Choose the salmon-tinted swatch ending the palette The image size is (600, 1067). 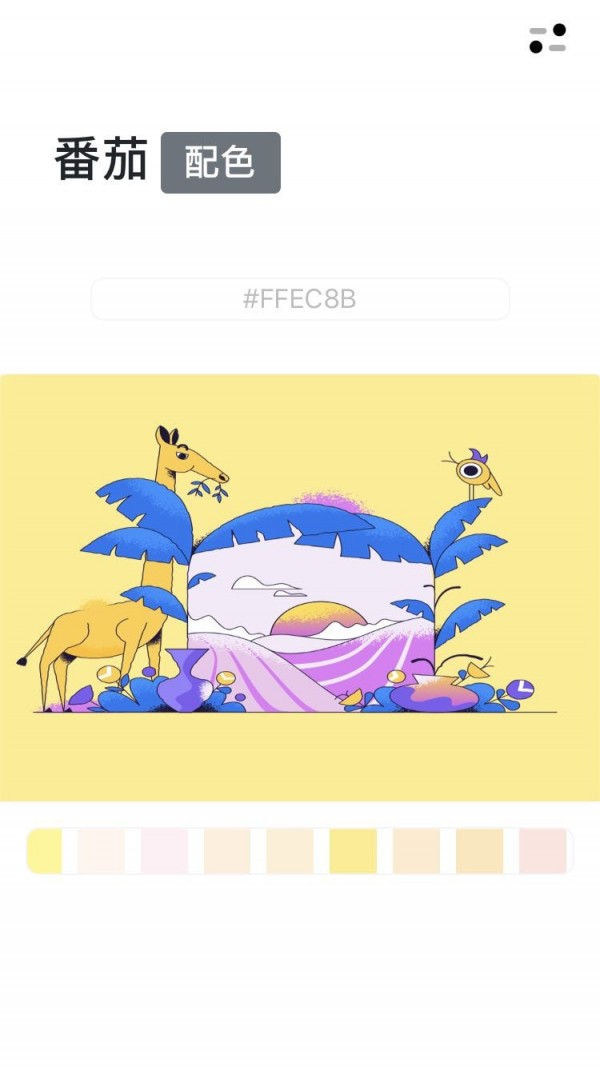pos(543,851)
